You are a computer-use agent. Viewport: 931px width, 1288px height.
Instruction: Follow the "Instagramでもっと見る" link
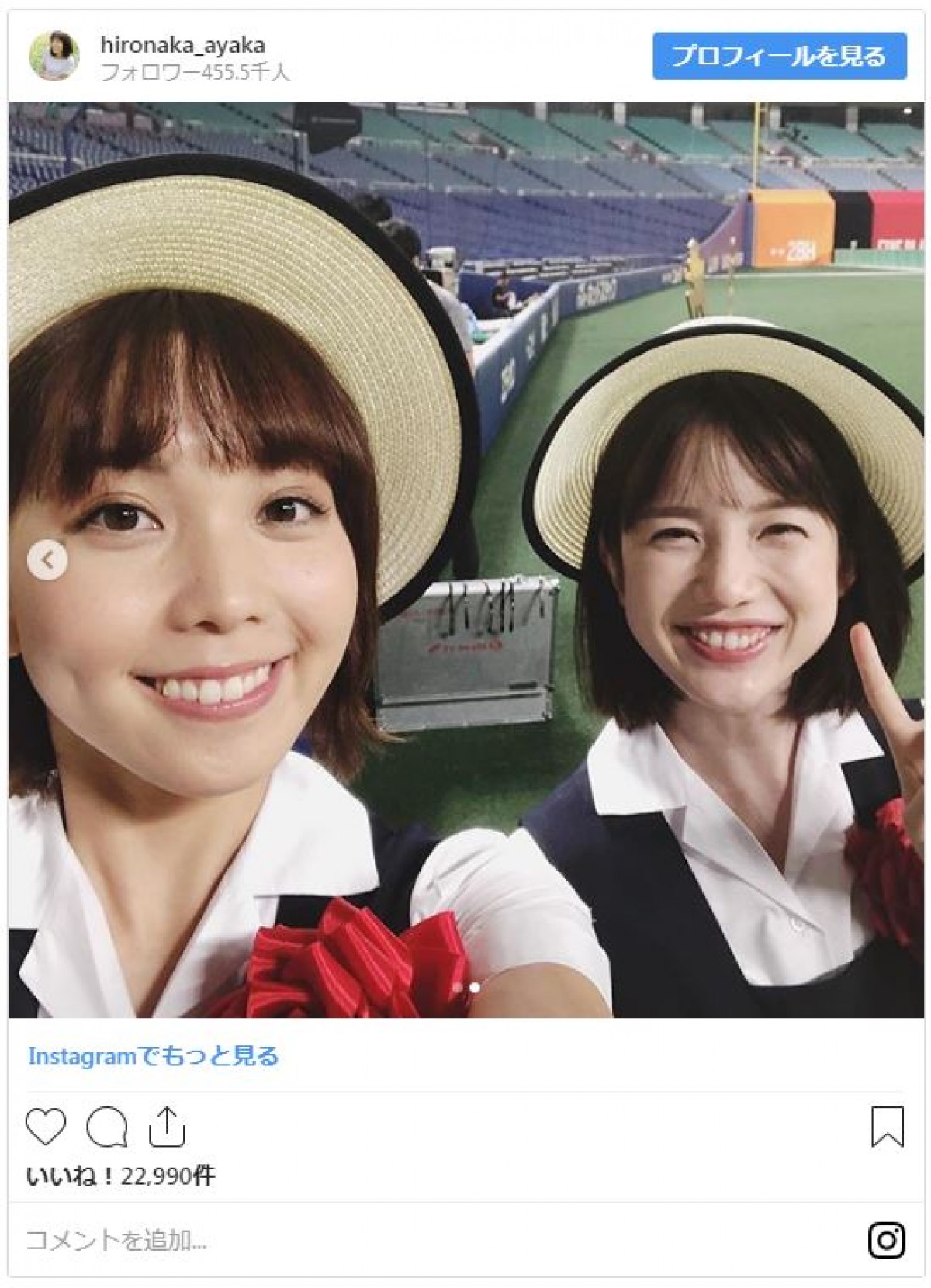tap(153, 1056)
